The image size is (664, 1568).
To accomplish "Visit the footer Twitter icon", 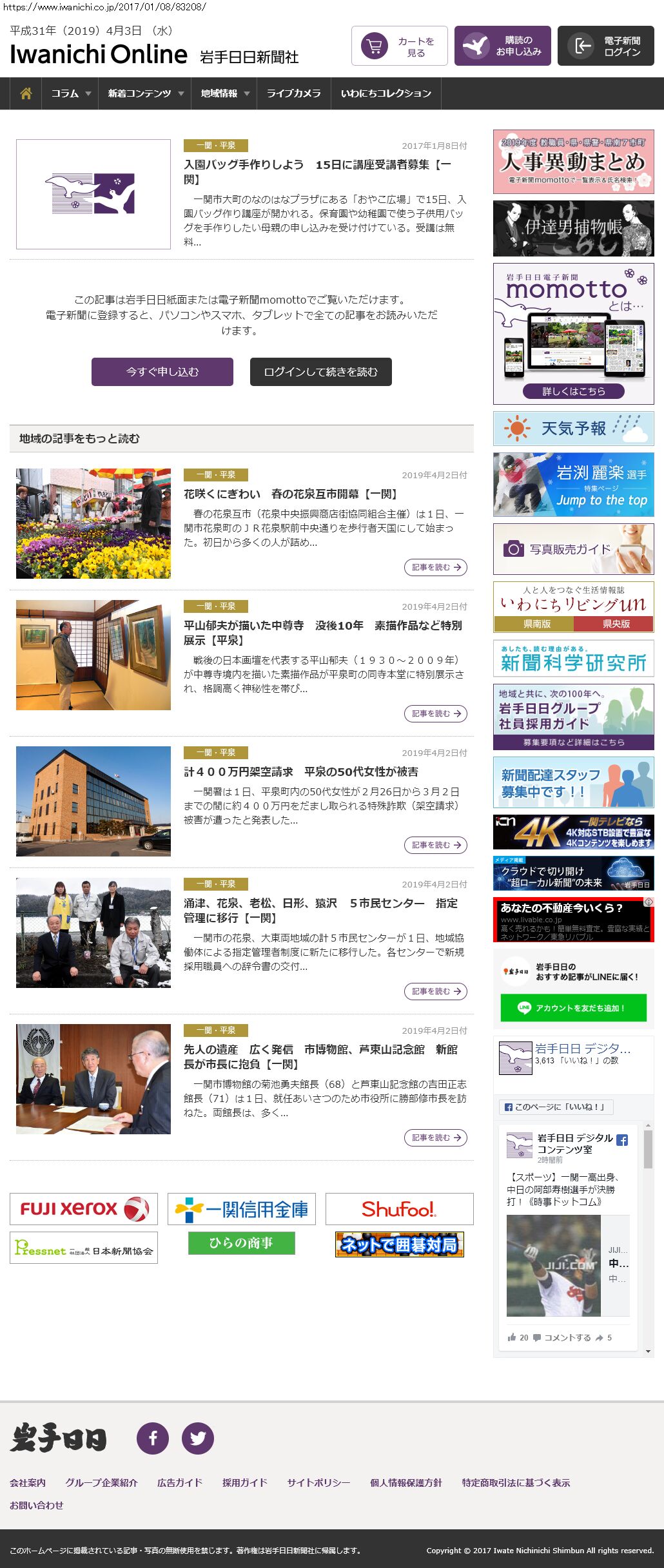I will (x=198, y=1438).
